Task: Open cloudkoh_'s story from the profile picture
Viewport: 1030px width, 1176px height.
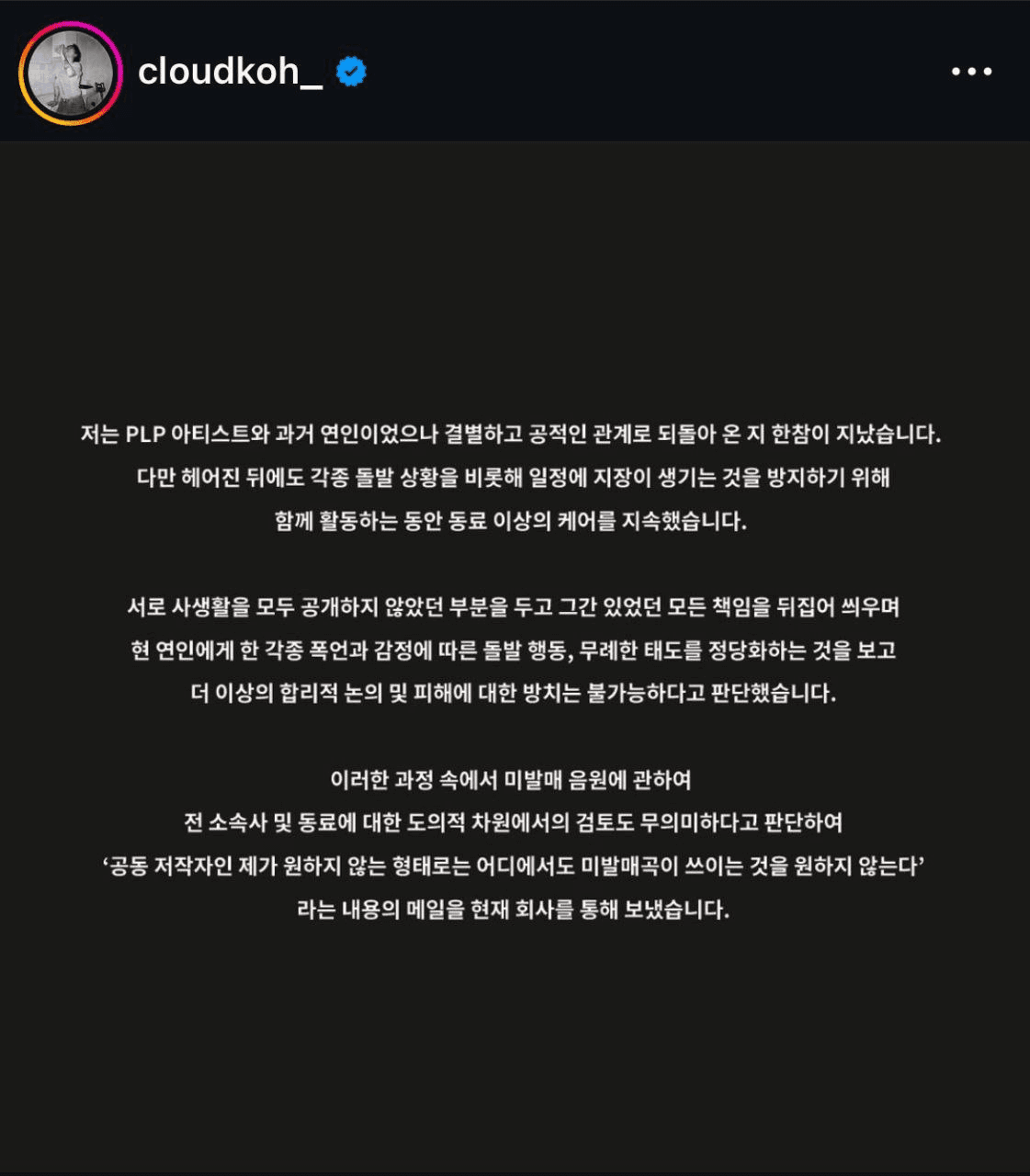Action: coord(71,73)
